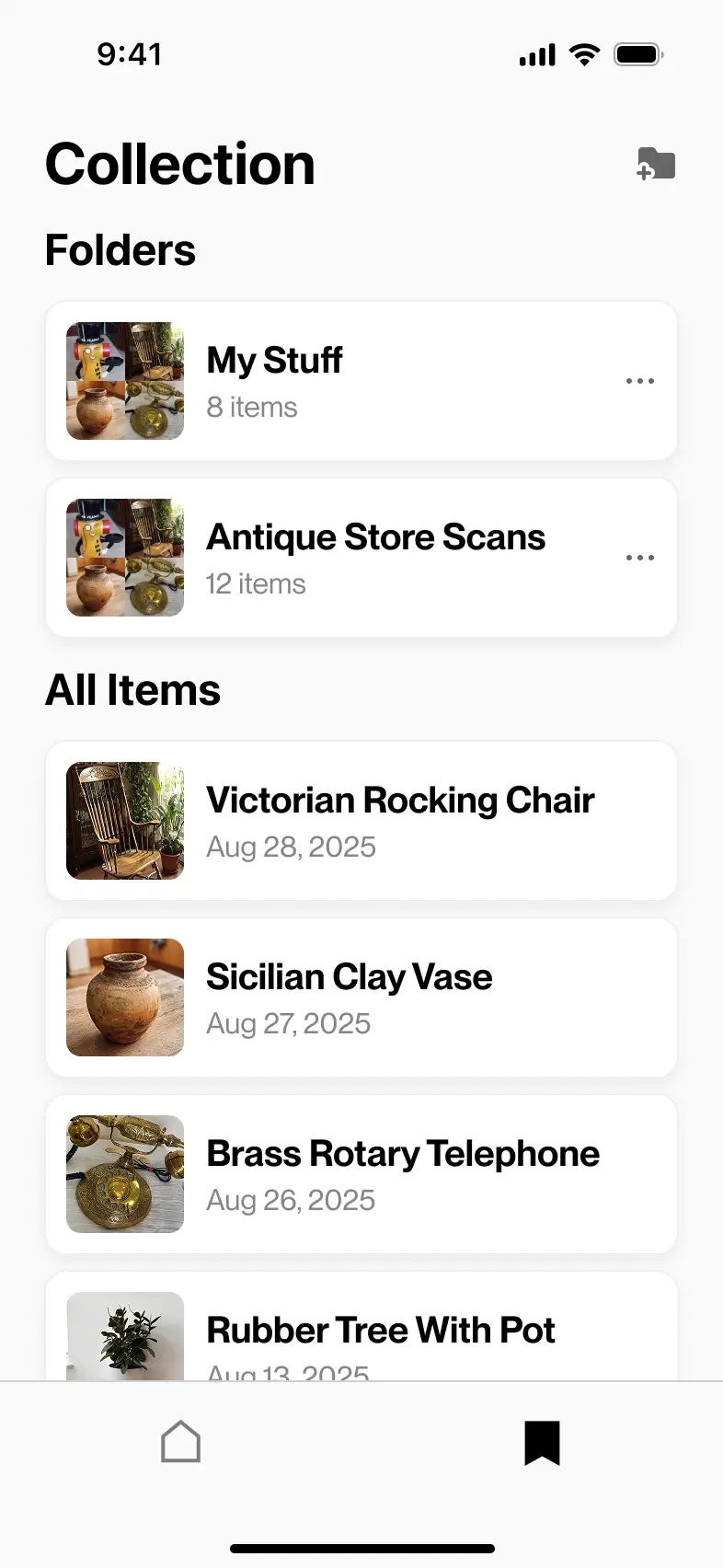This screenshot has height=1568, width=723.
Task: Tap the Aug 27, 2025 date label
Action: [288, 1023]
